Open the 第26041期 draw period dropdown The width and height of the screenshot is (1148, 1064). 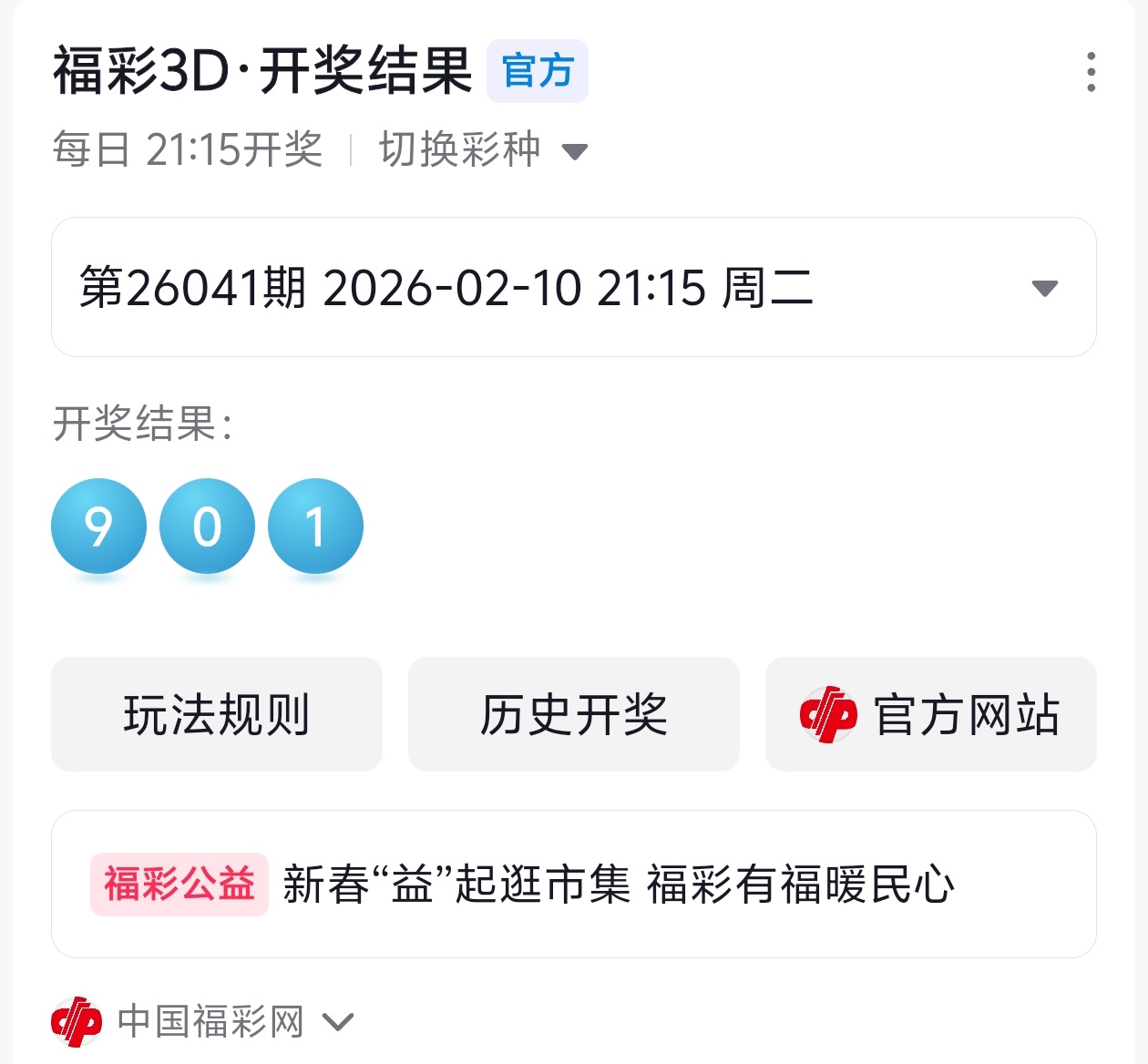pyautogui.click(x=573, y=288)
